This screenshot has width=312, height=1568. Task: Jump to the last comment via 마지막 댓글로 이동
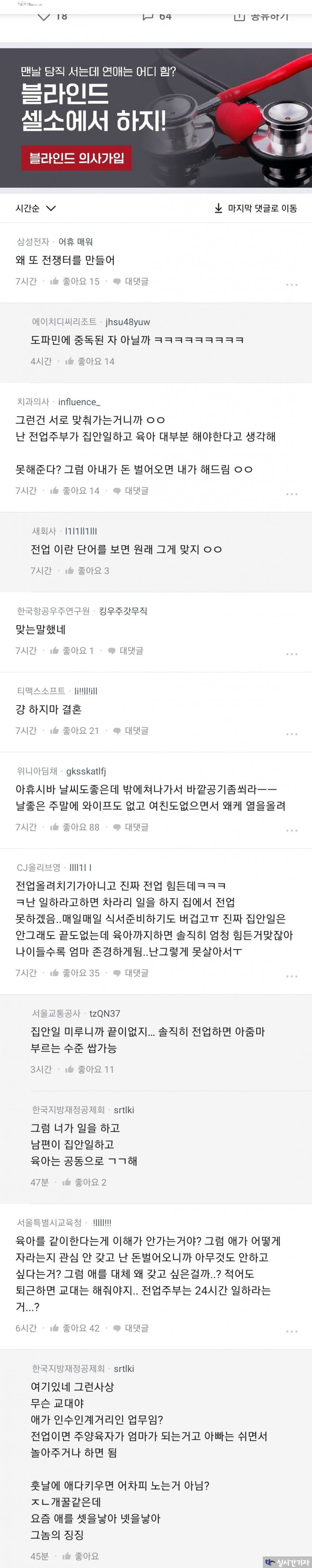tap(255, 208)
